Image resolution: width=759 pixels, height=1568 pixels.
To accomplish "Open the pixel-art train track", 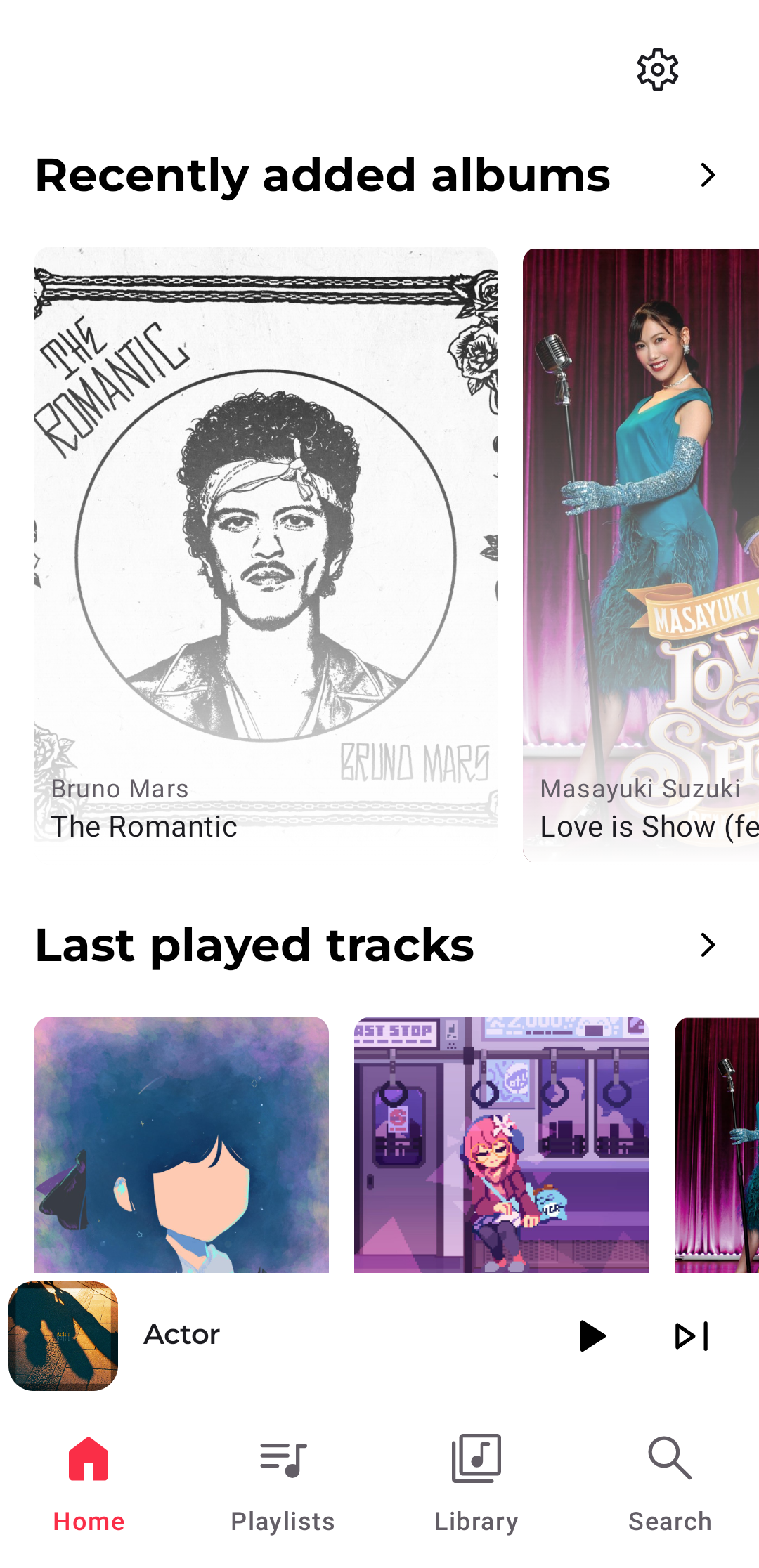I will (x=501, y=1144).
